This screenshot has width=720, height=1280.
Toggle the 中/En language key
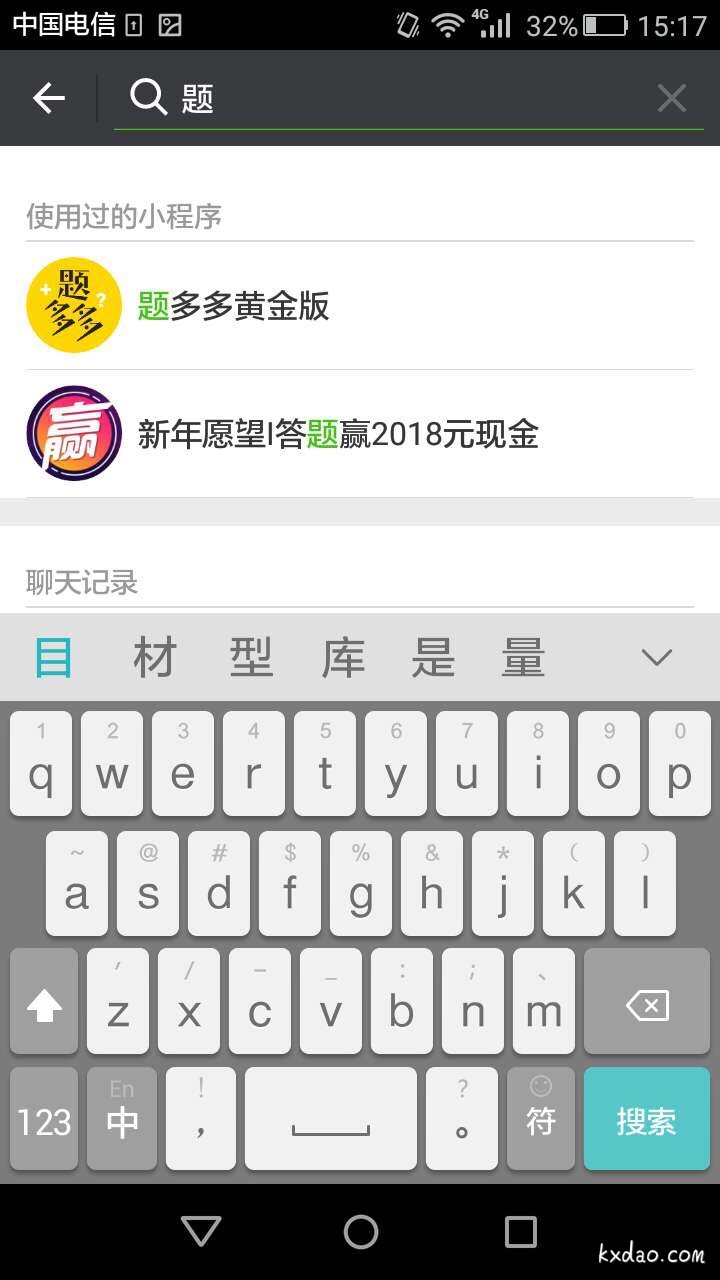(x=122, y=1120)
